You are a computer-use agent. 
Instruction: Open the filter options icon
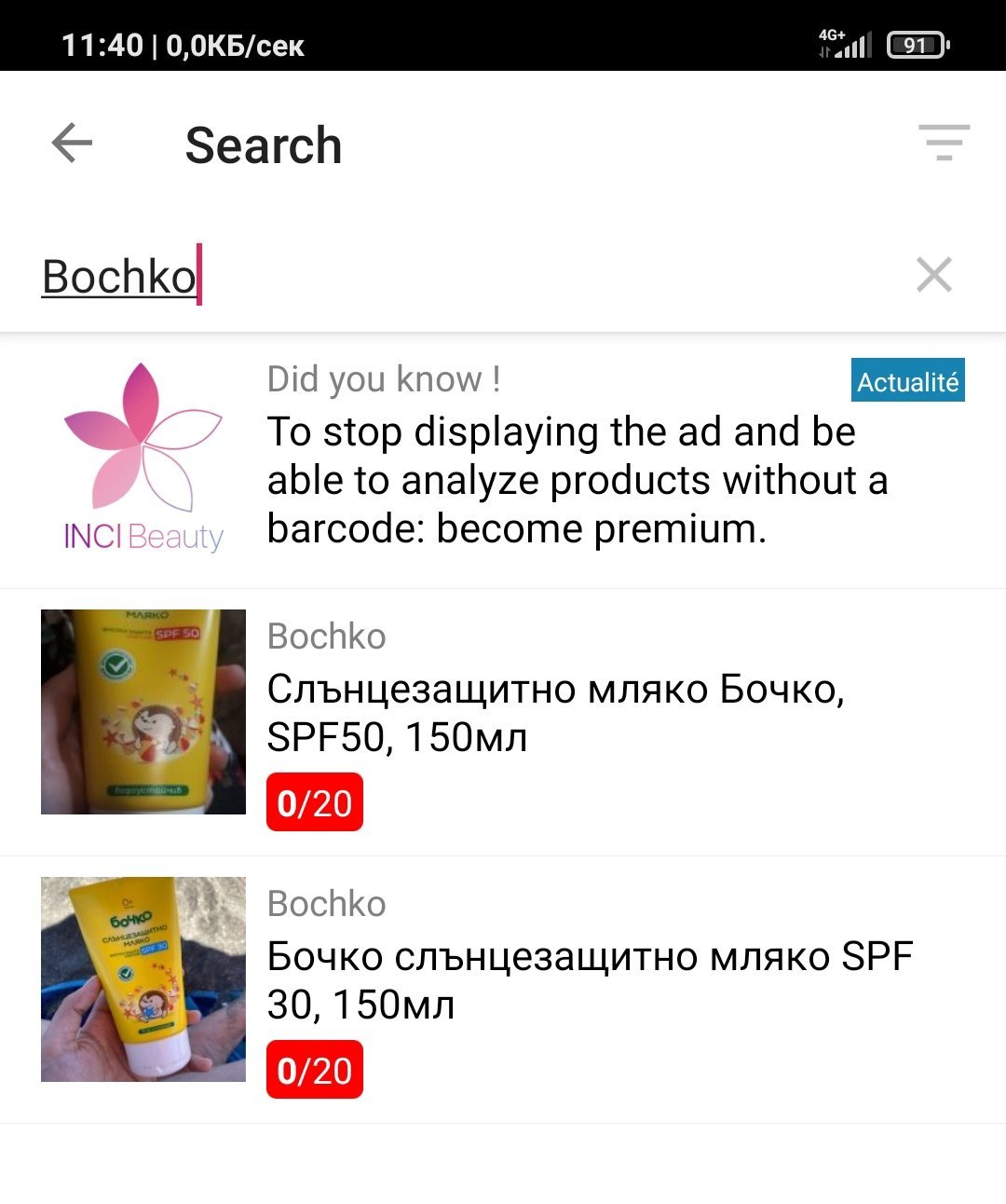(944, 143)
